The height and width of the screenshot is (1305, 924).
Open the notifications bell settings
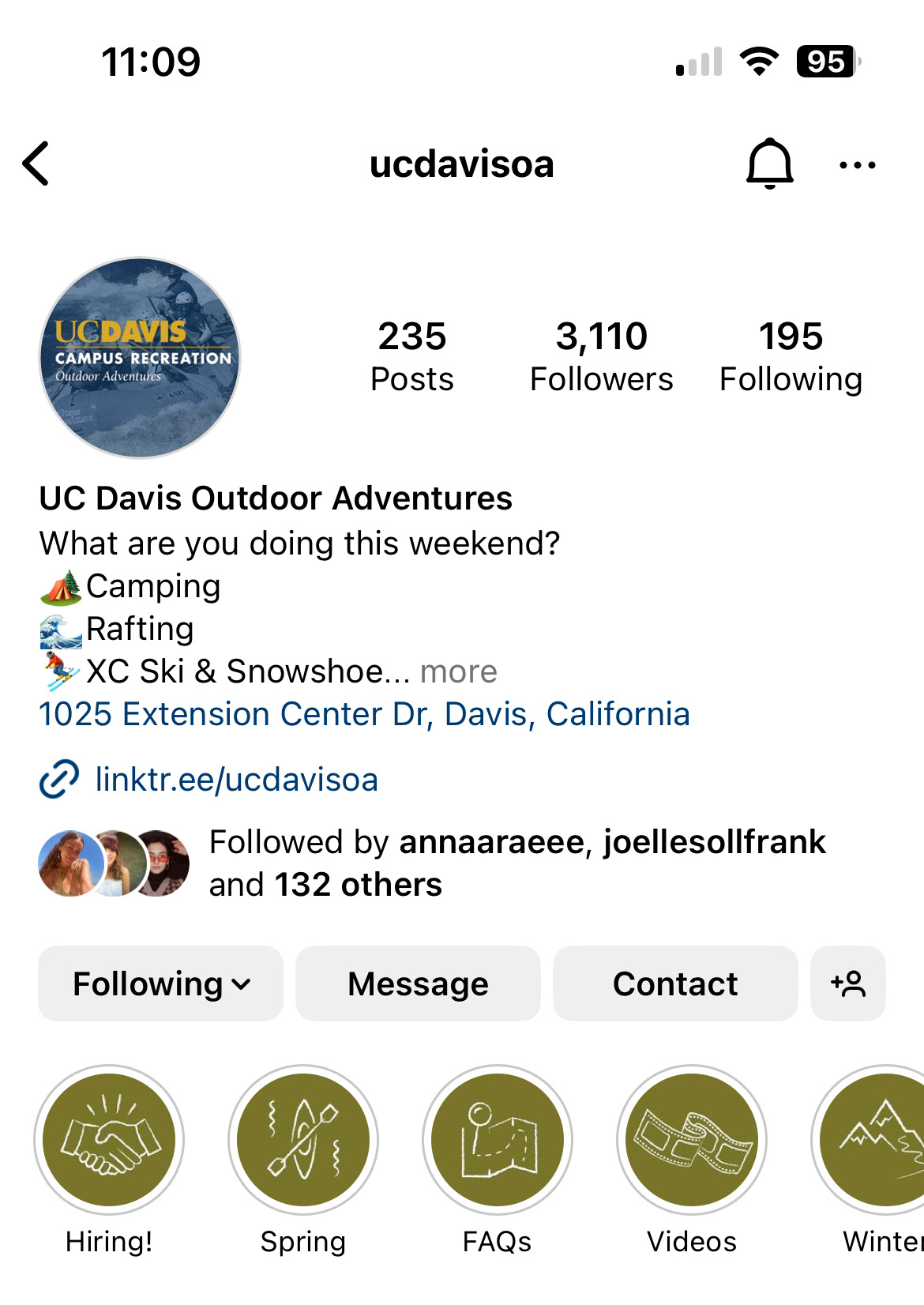[x=769, y=164]
